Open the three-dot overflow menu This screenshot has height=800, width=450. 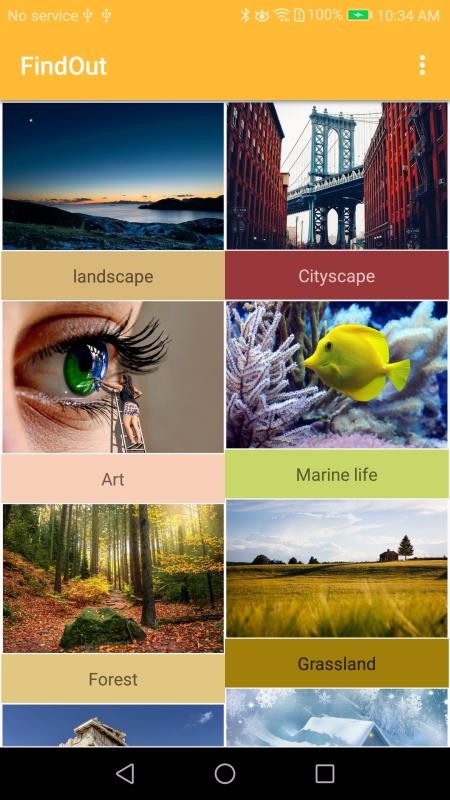(422, 65)
